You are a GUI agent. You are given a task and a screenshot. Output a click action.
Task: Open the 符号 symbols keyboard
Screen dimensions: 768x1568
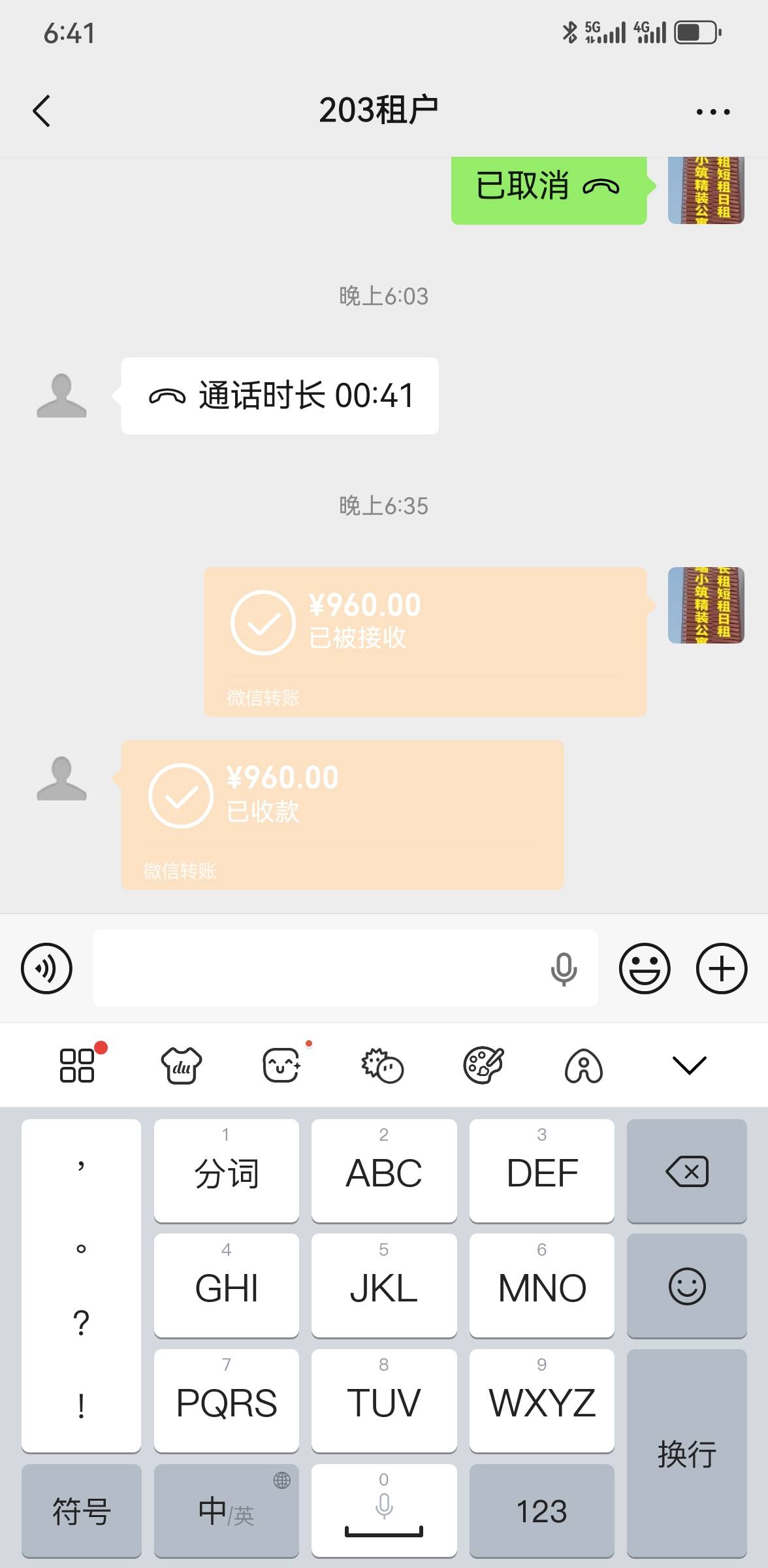coord(81,1511)
